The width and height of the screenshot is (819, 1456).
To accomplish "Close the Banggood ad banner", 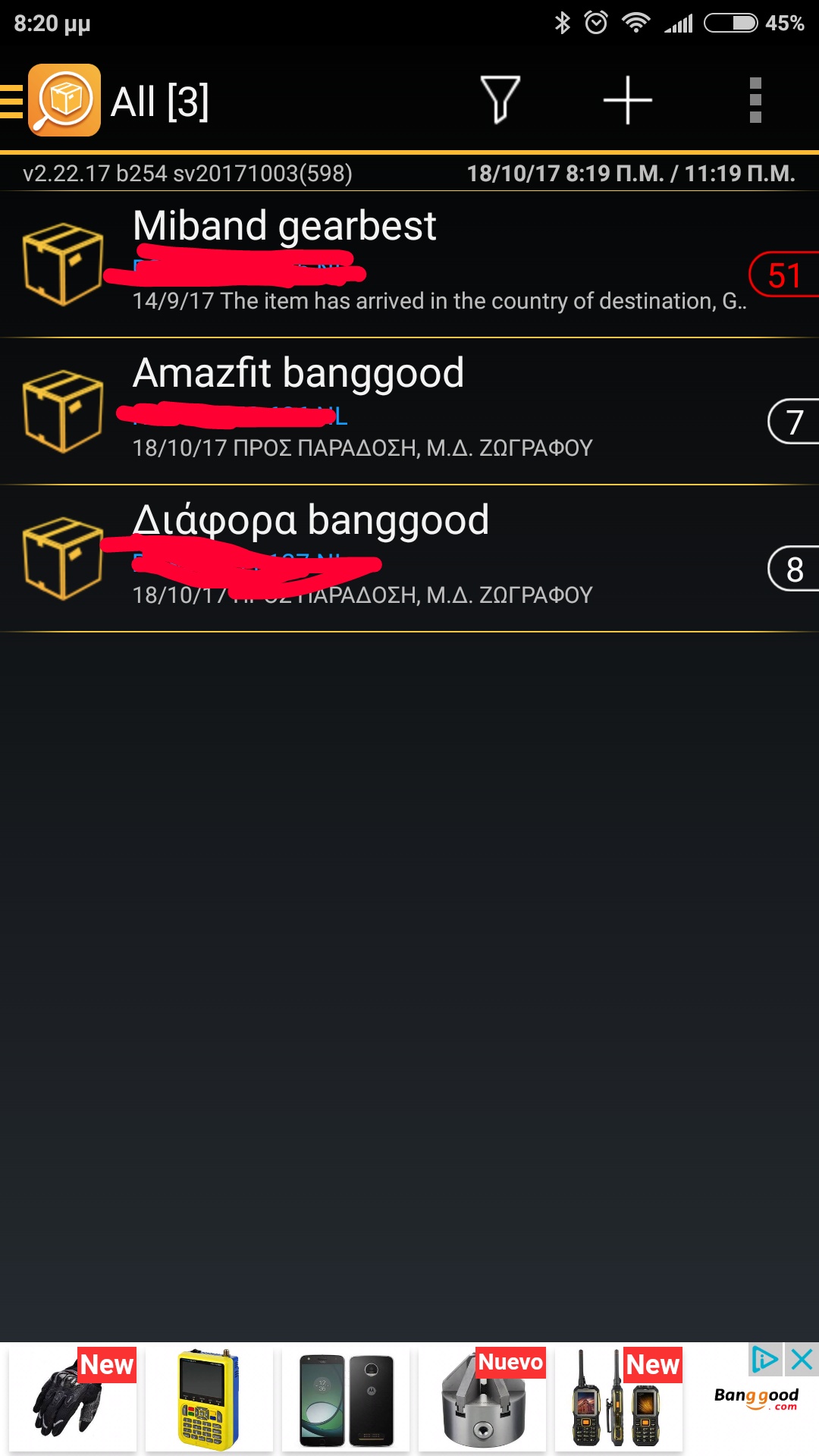I will pyautogui.click(x=802, y=1359).
